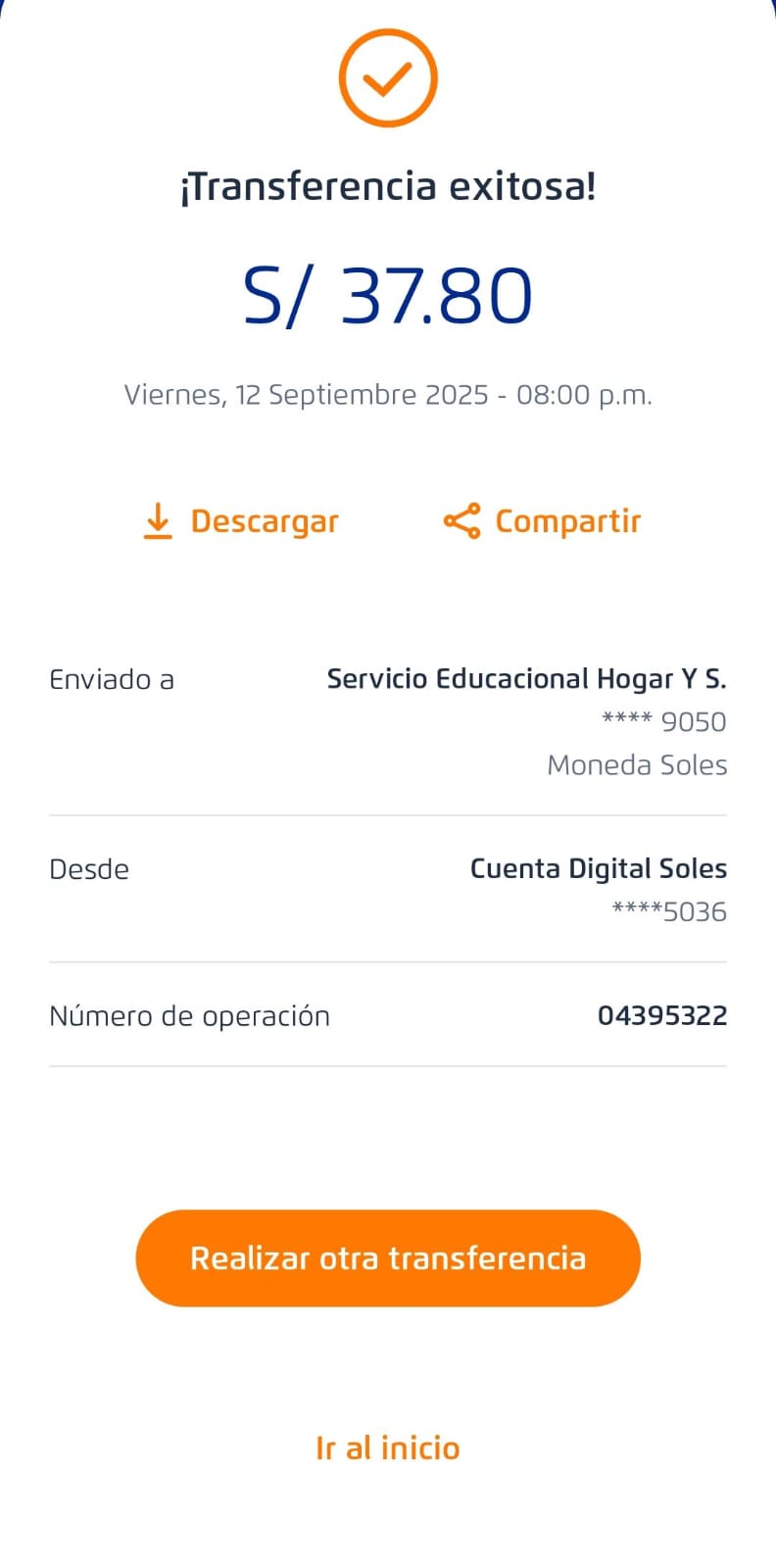
Task: Share the receipt via Compartir
Action: (x=542, y=521)
